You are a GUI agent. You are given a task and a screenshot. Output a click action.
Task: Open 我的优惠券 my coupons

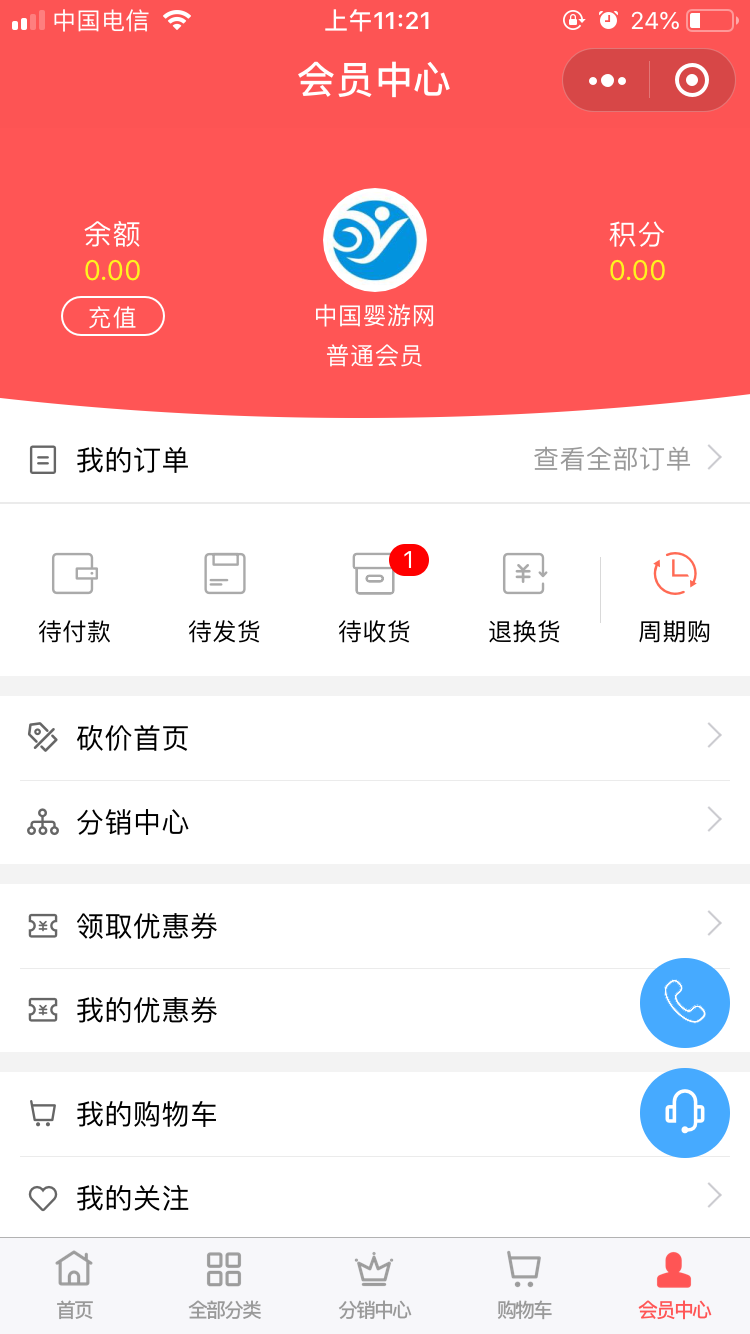click(375, 1010)
